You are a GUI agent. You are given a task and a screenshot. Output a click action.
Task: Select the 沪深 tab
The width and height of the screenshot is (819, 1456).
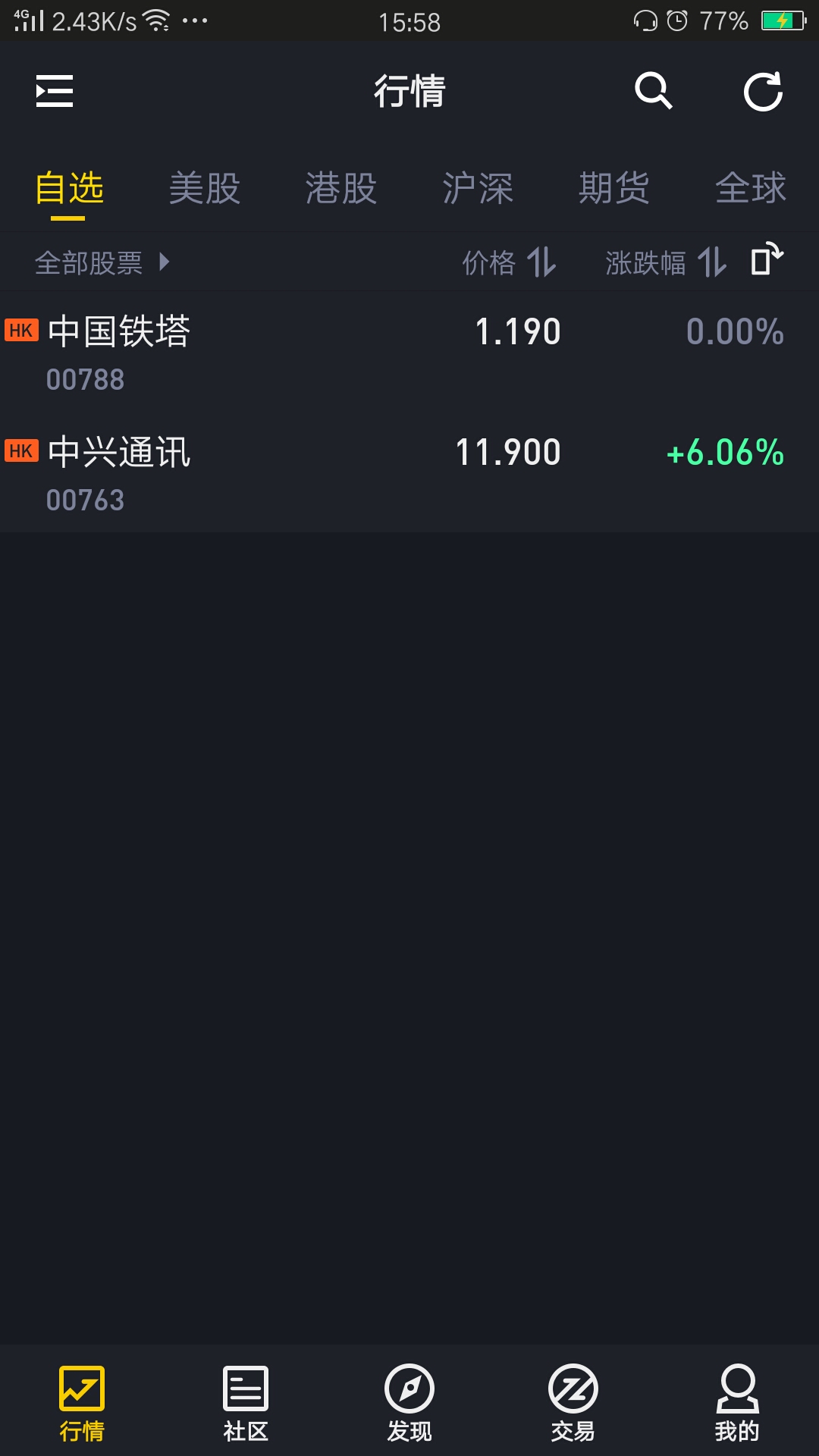[478, 188]
